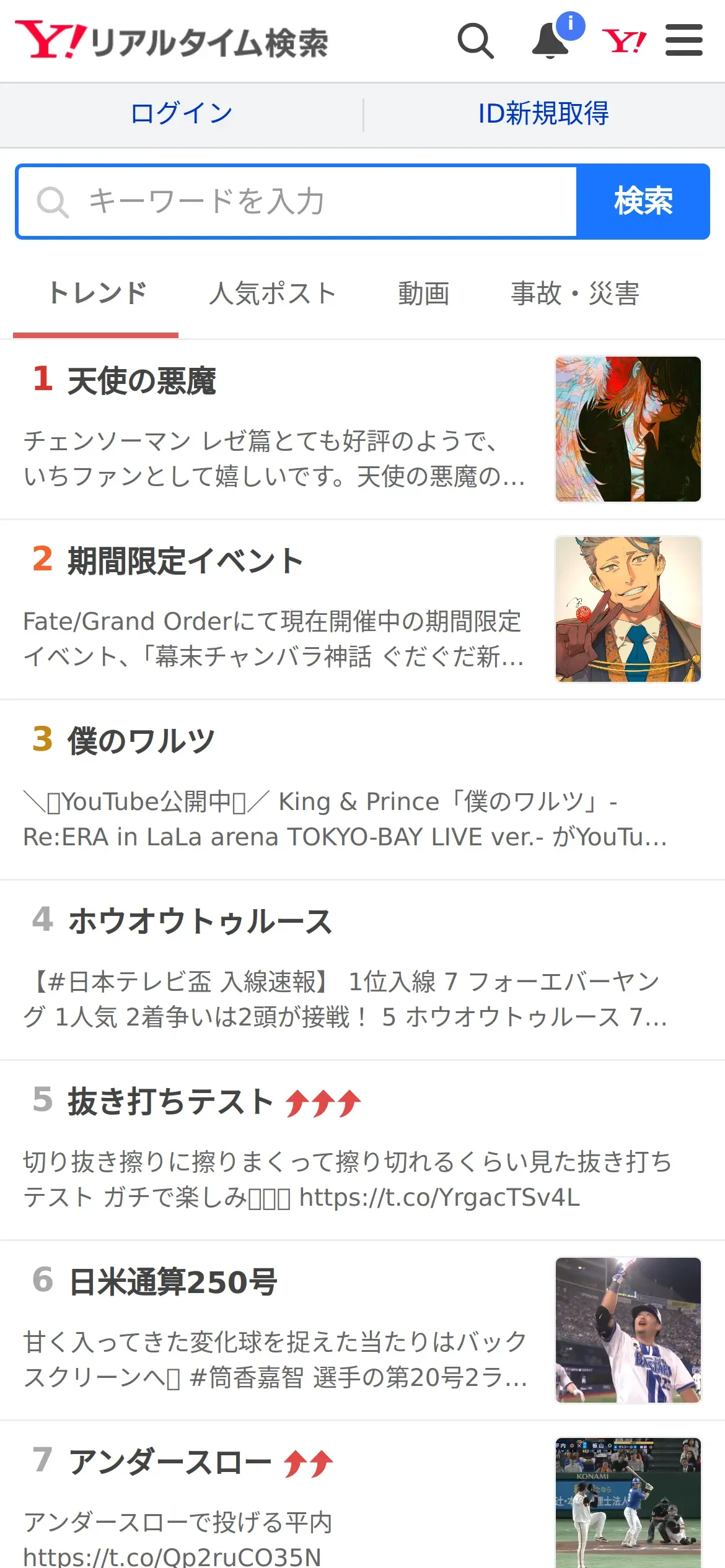Select the トレンド tab

click(97, 294)
